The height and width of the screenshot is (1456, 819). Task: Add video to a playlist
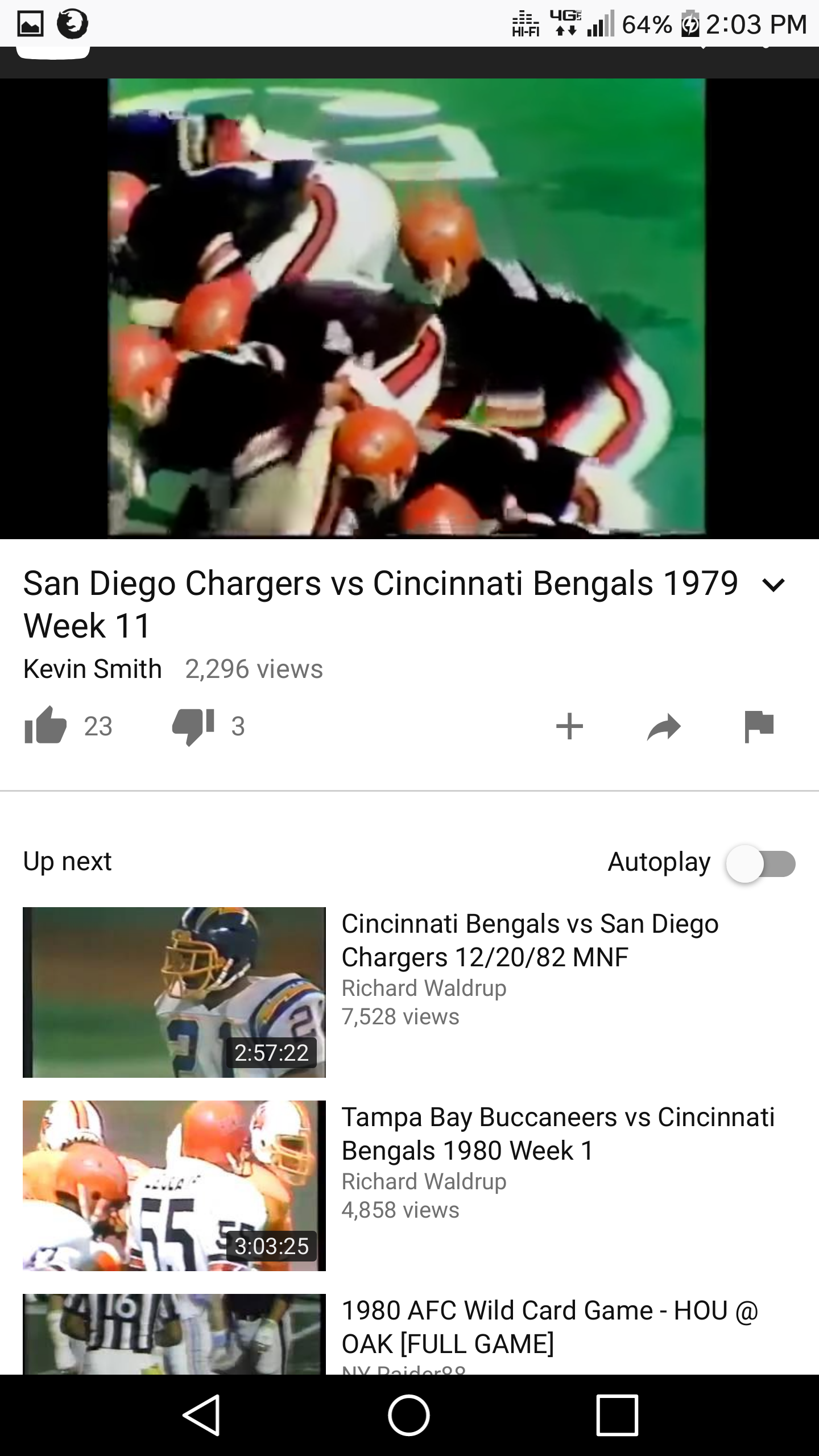[x=569, y=726]
